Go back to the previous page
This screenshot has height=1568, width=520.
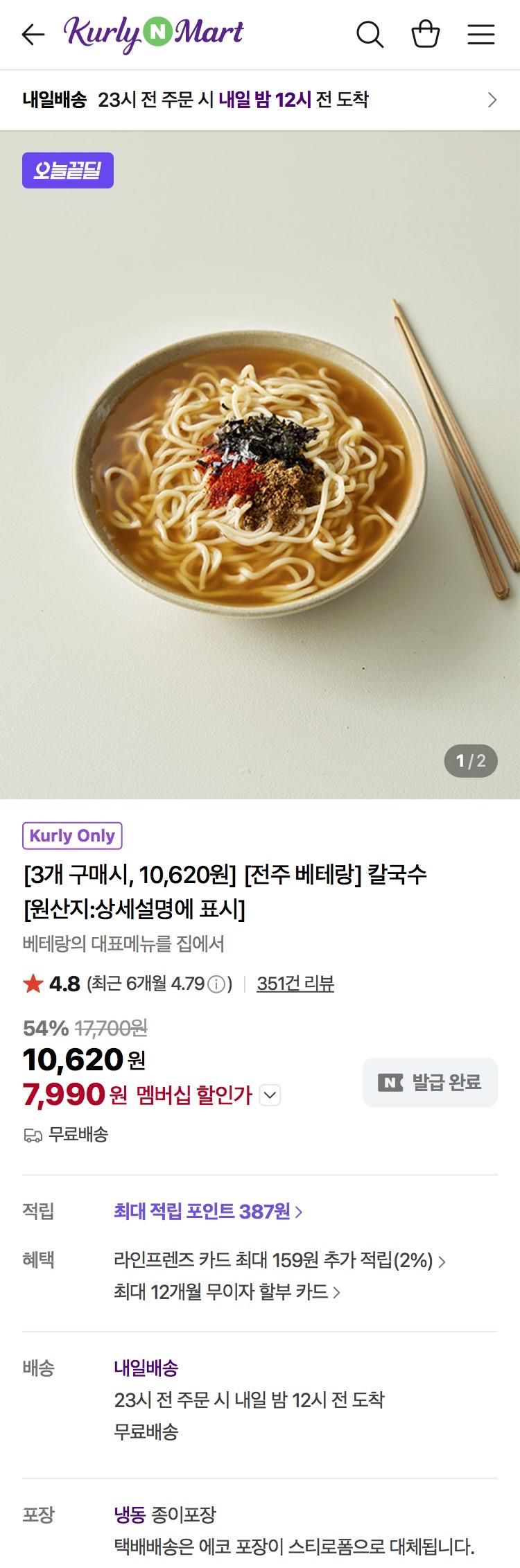point(33,34)
